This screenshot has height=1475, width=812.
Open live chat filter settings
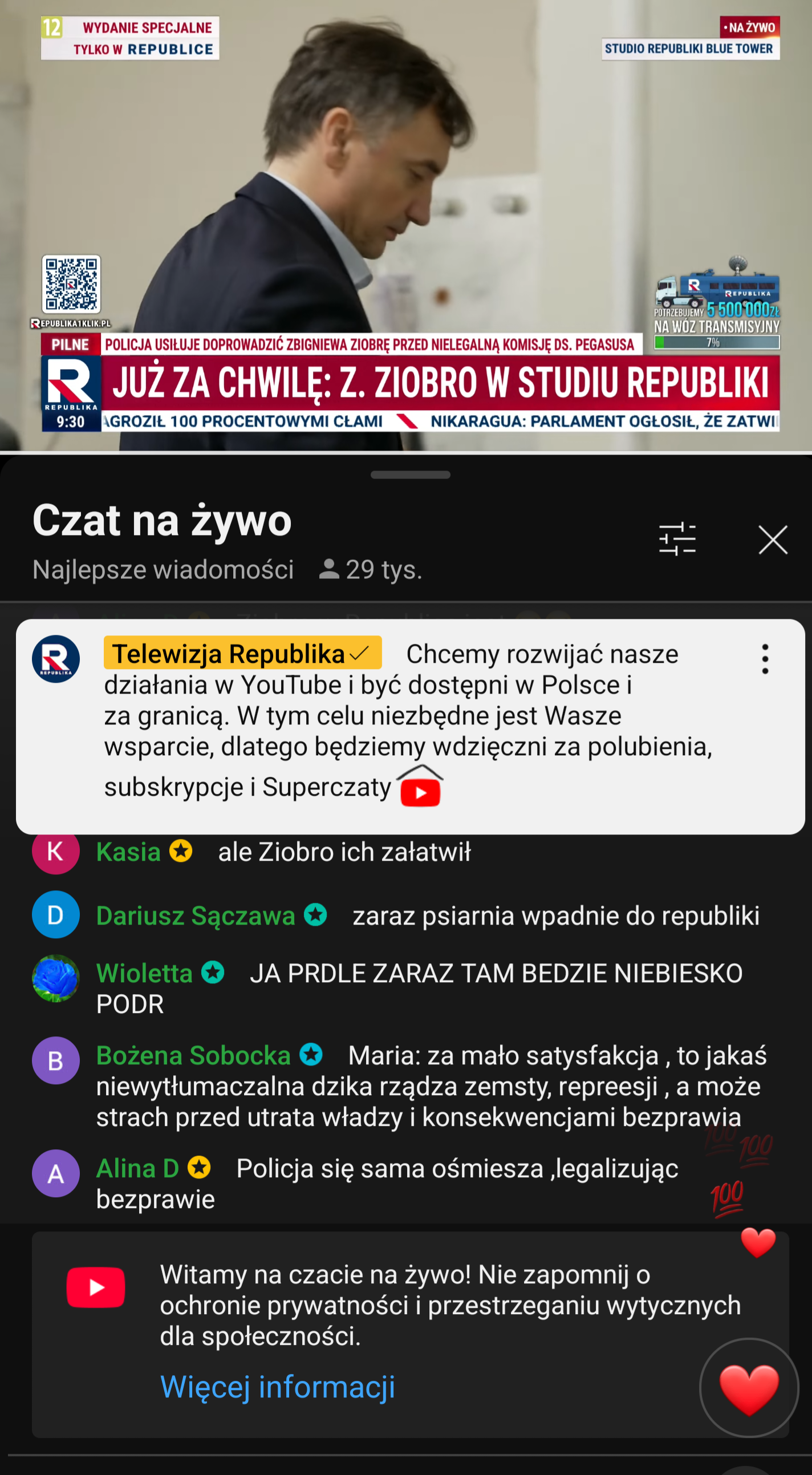pos(677,540)
